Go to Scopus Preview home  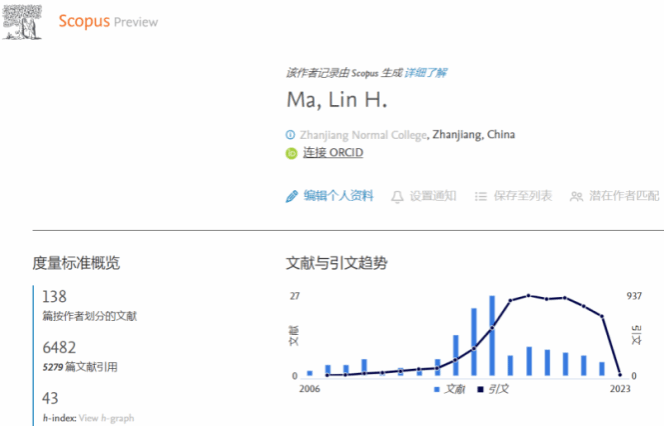click(x=108, y=21)
